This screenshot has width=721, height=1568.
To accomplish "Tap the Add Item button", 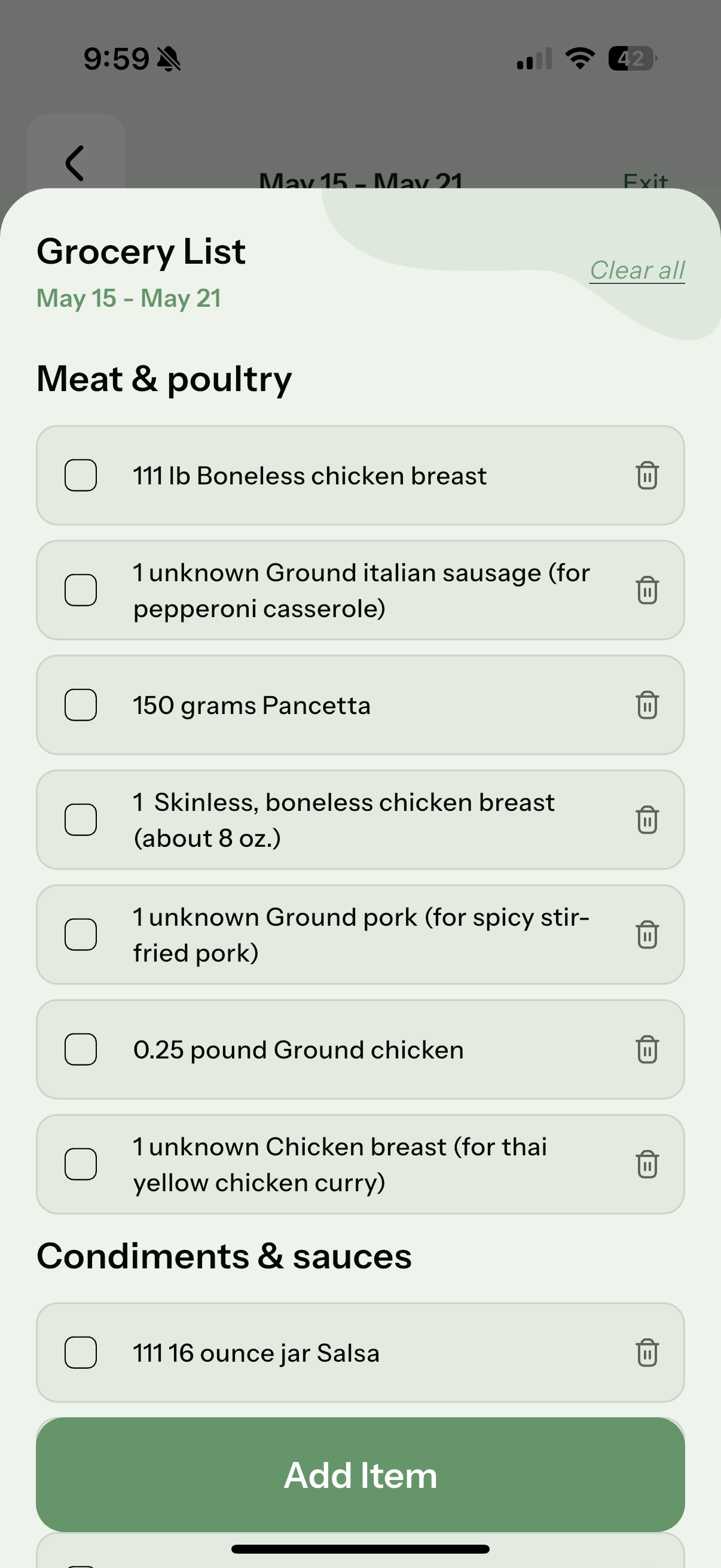I will 360,1474.
